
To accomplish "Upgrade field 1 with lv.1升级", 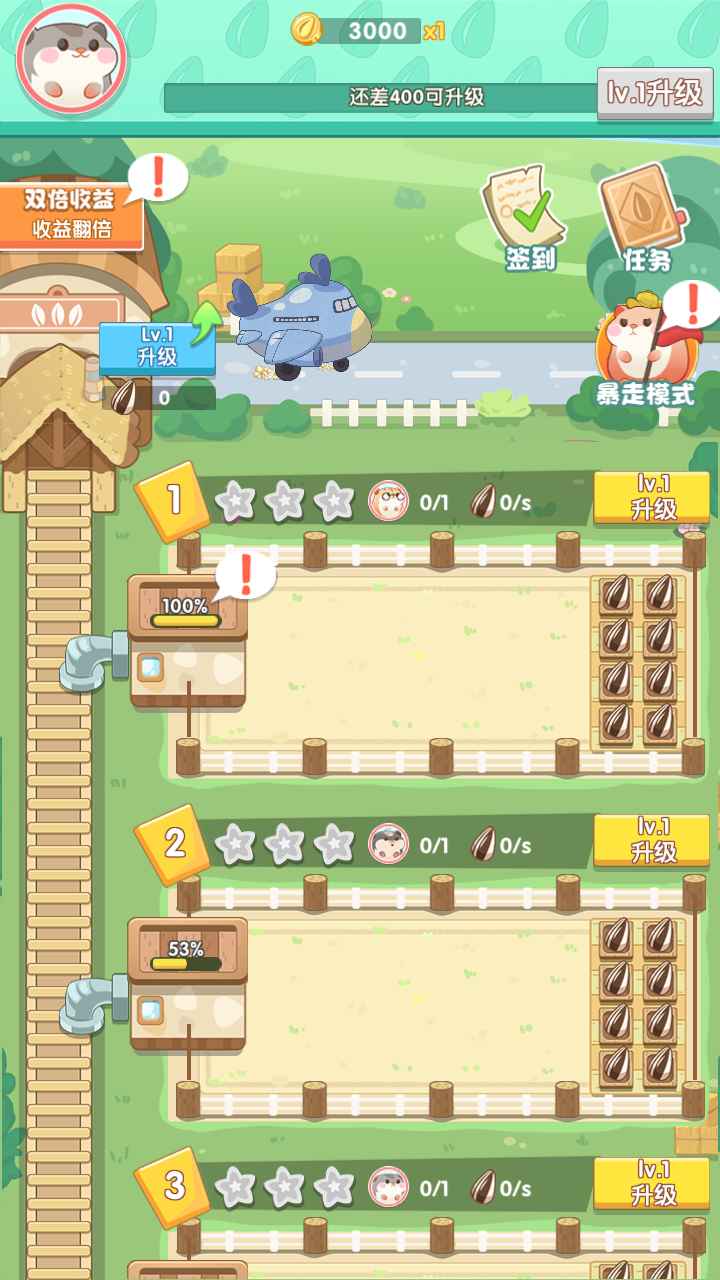I will coord(652,497).
